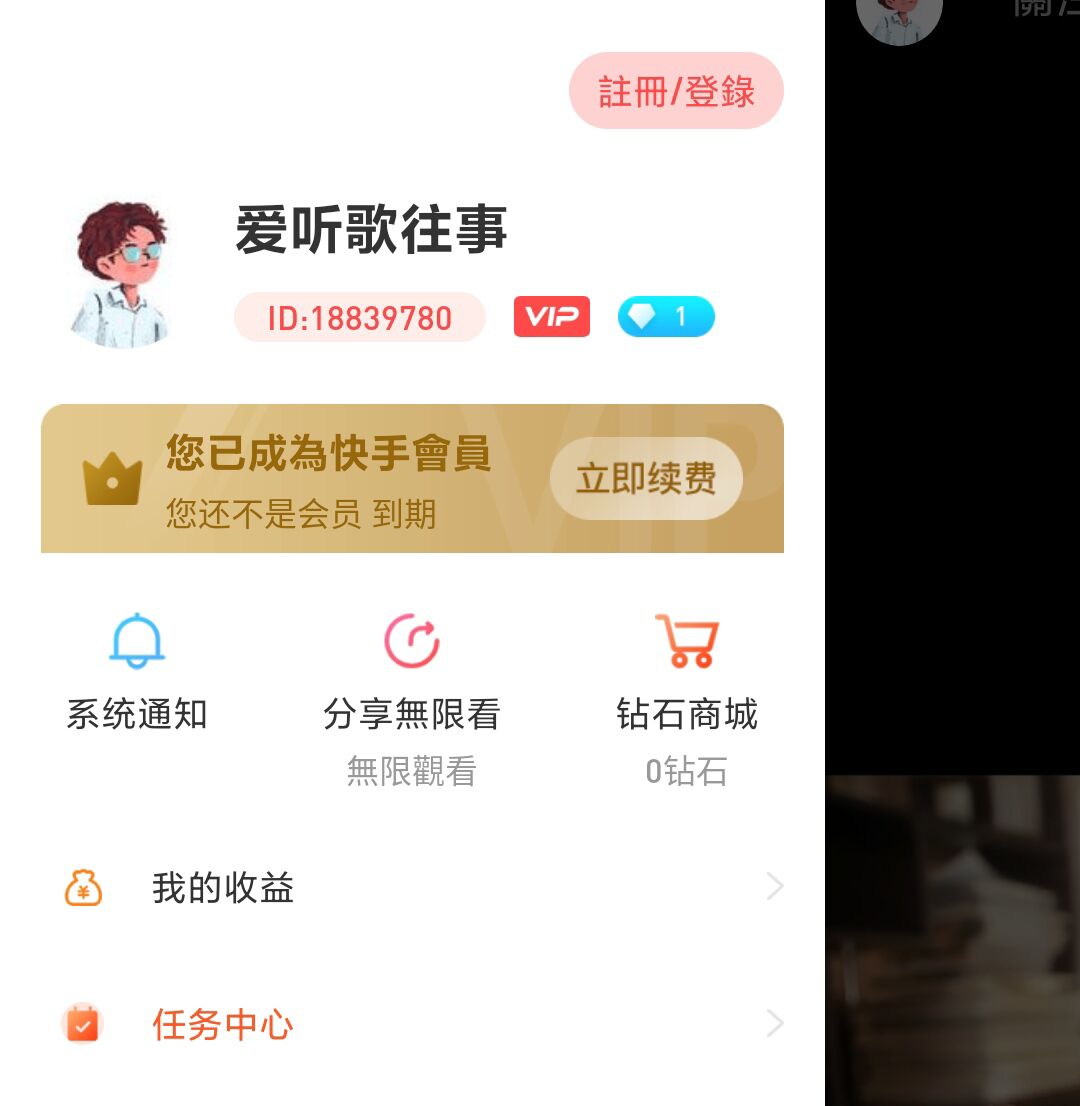Open 分享無限看 share option
Viewport: 1080px width, 1106px height.
coord(411,671)
